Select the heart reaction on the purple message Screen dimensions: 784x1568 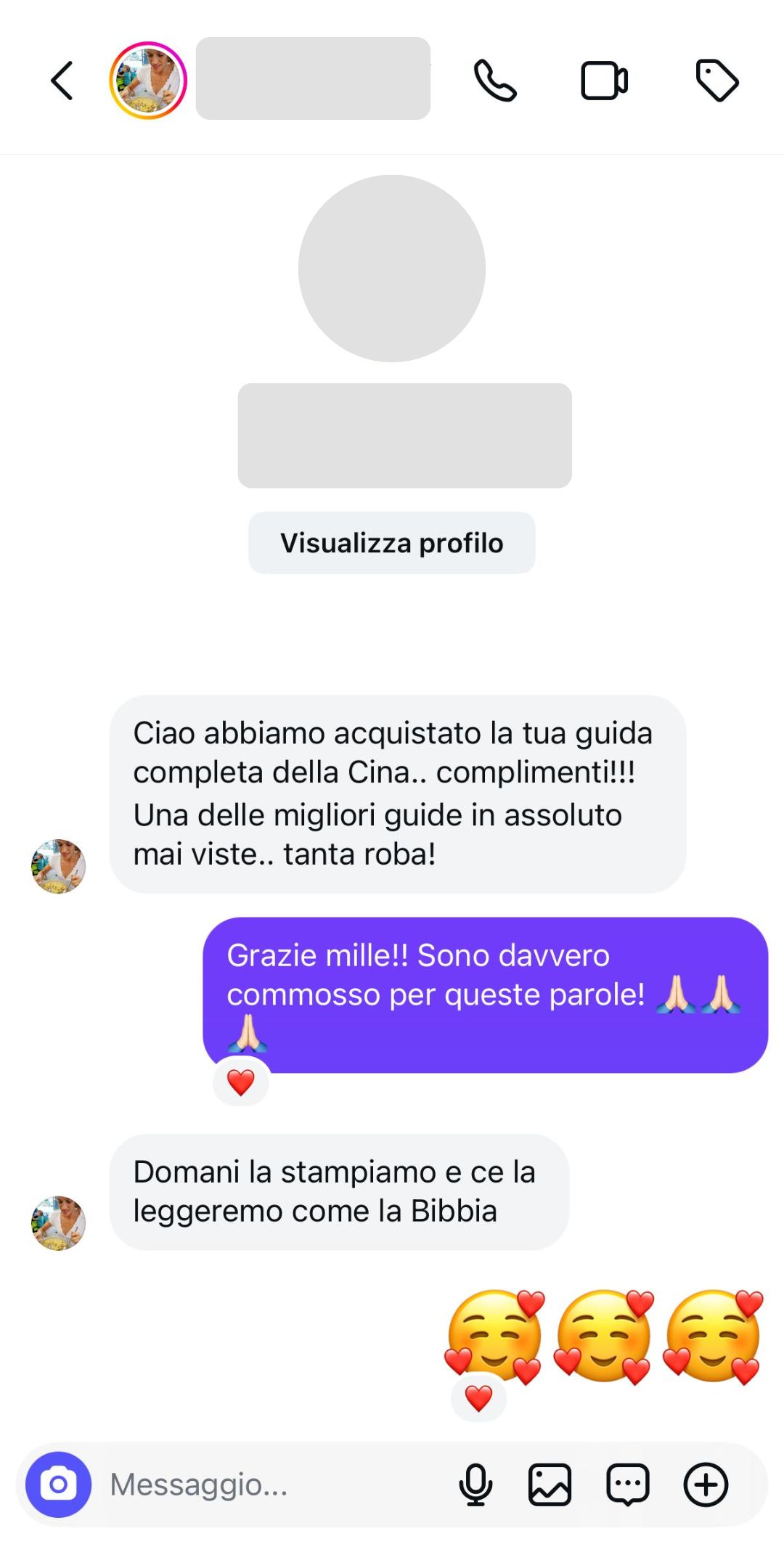point(240,1081)
